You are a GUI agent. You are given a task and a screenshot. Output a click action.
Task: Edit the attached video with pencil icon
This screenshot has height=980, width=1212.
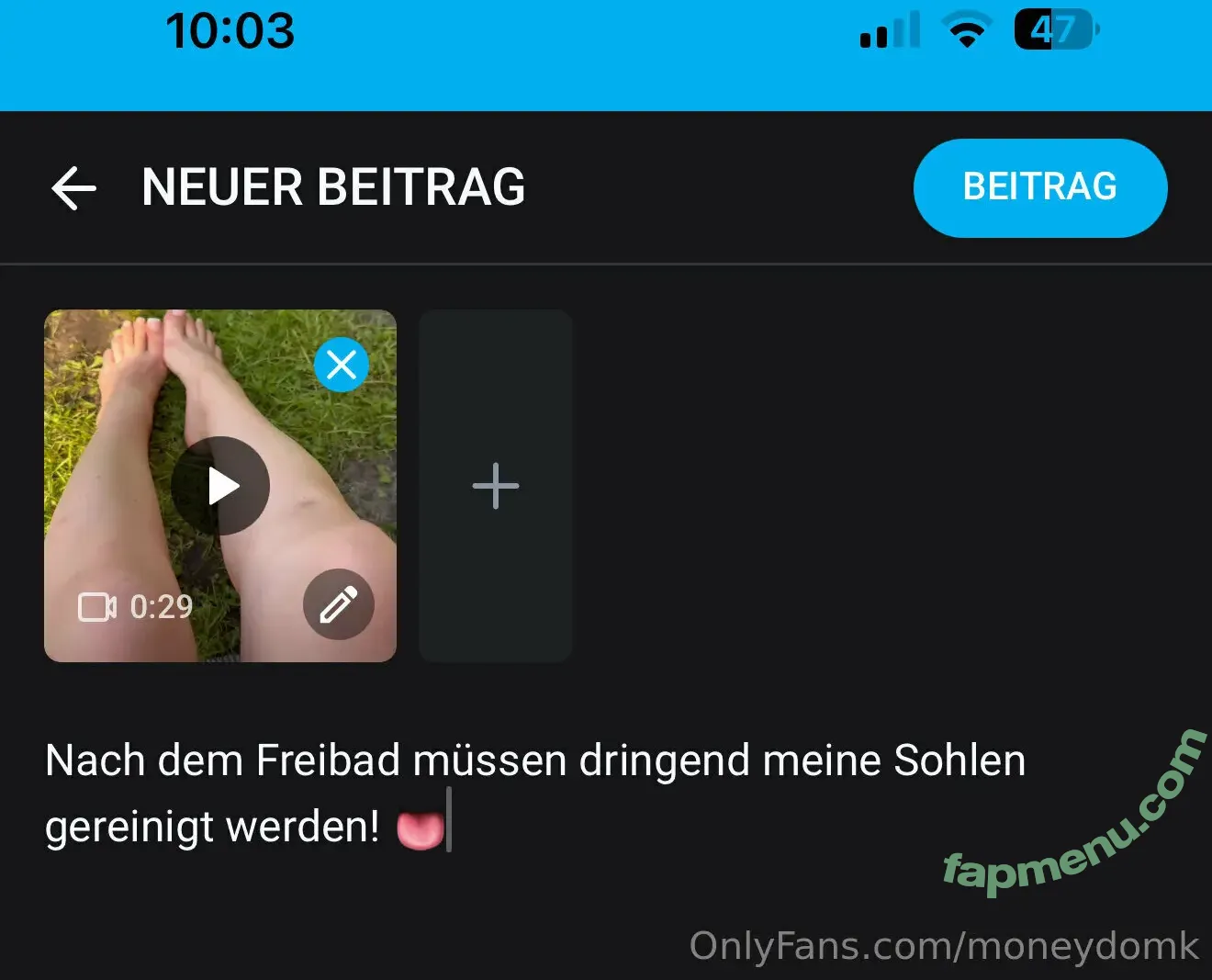pos(338,604)
